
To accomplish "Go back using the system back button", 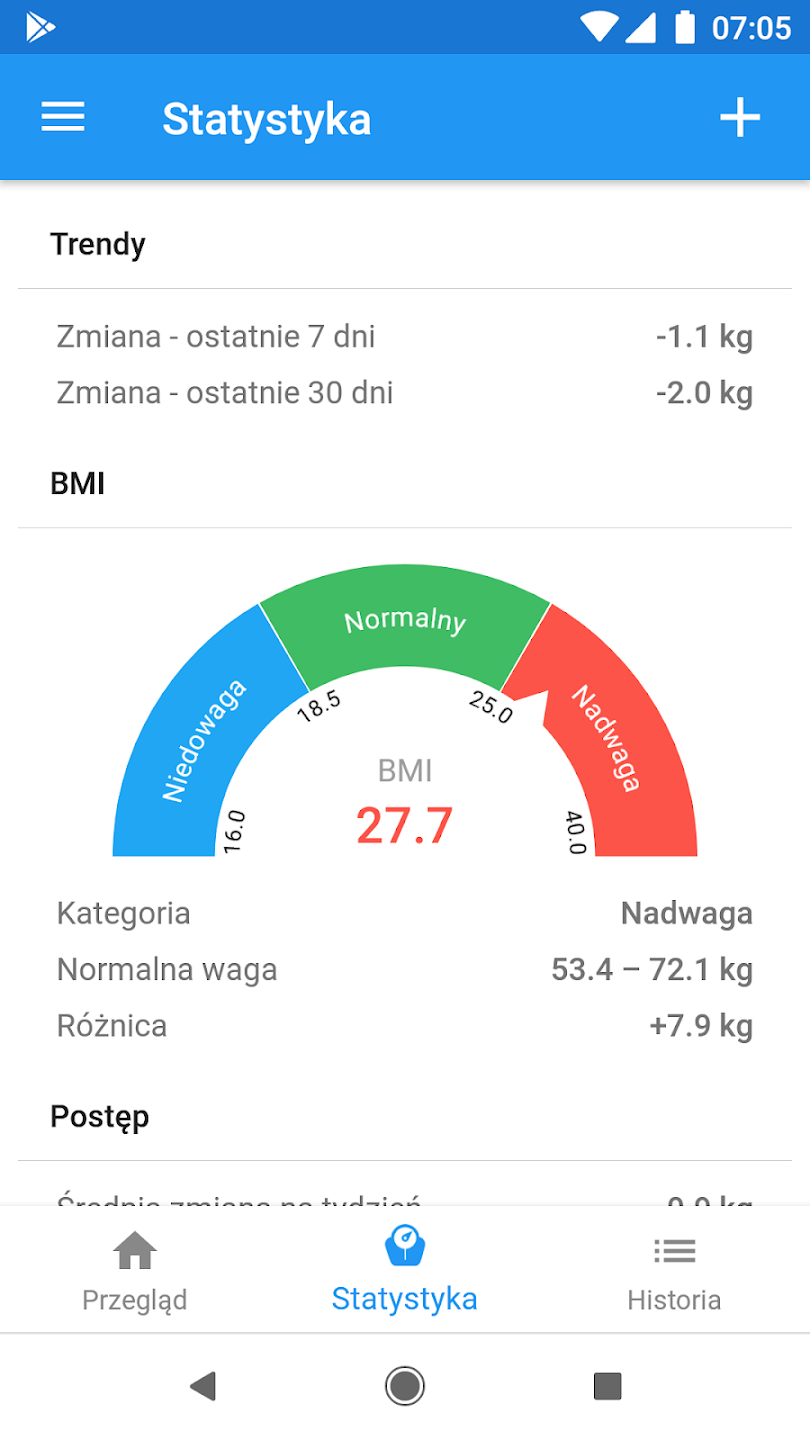I will 203,1386.
